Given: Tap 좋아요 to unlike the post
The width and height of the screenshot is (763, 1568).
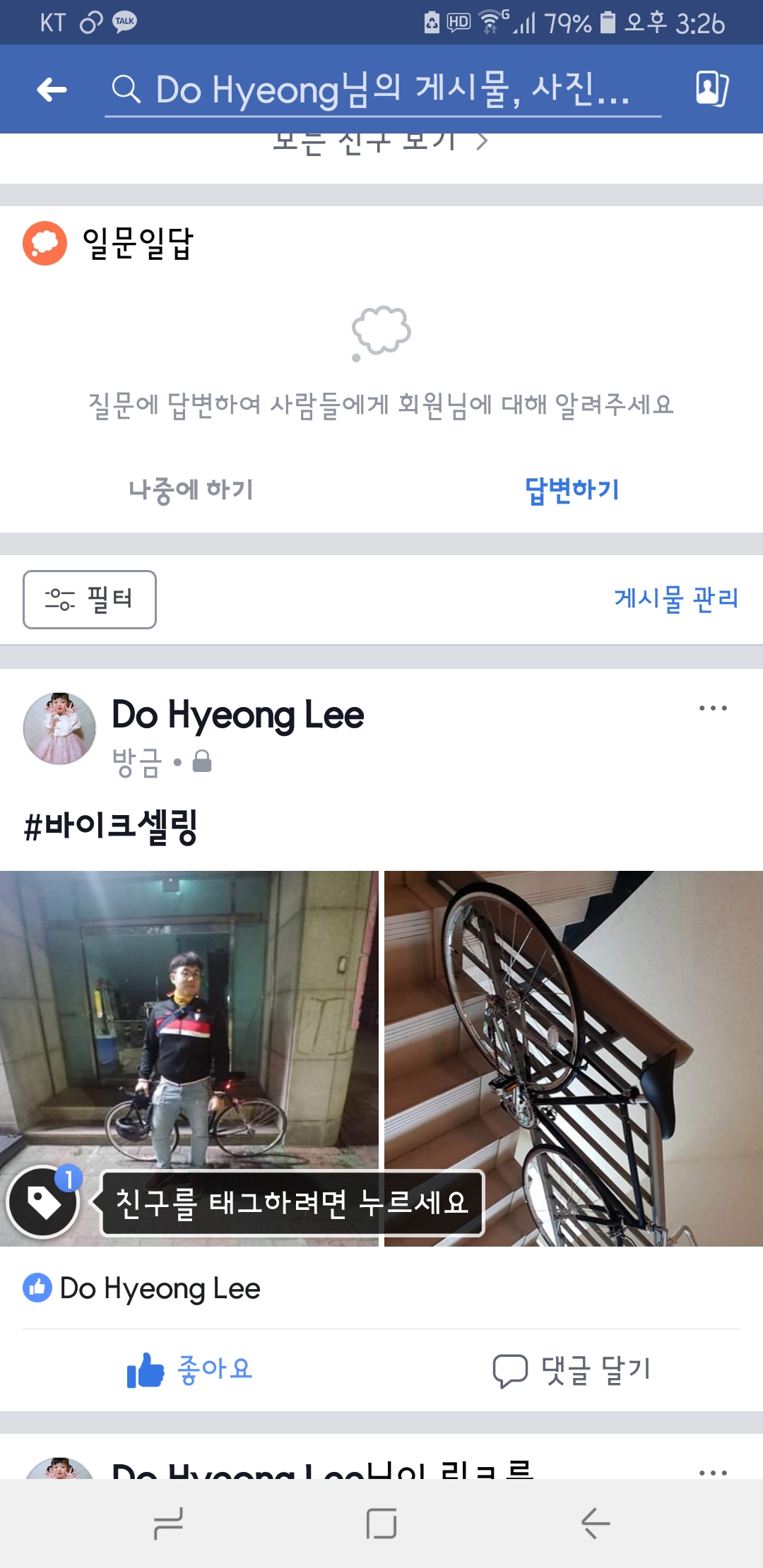Looking at the screenshot, I should coord(189,1370).
